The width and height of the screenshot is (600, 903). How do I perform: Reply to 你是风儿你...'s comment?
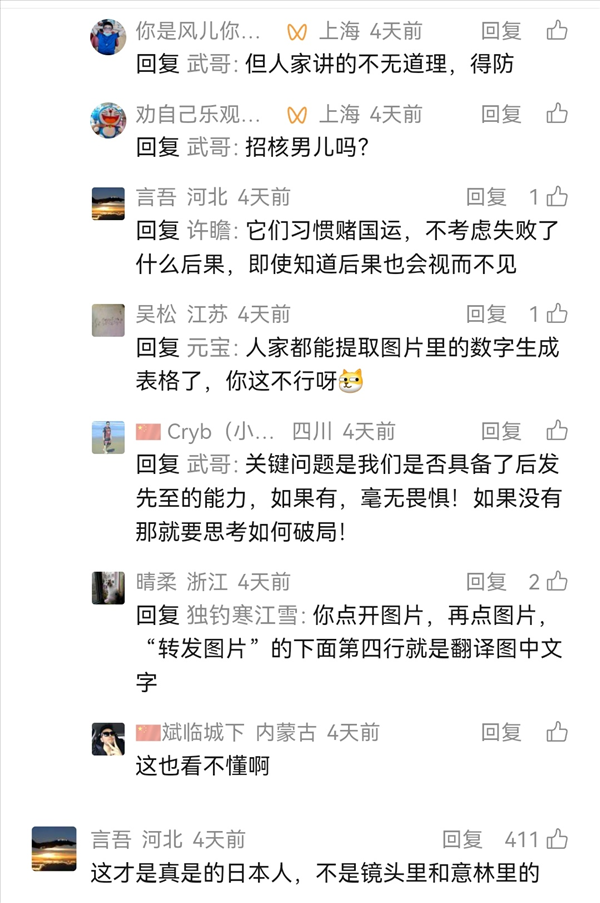501,31
